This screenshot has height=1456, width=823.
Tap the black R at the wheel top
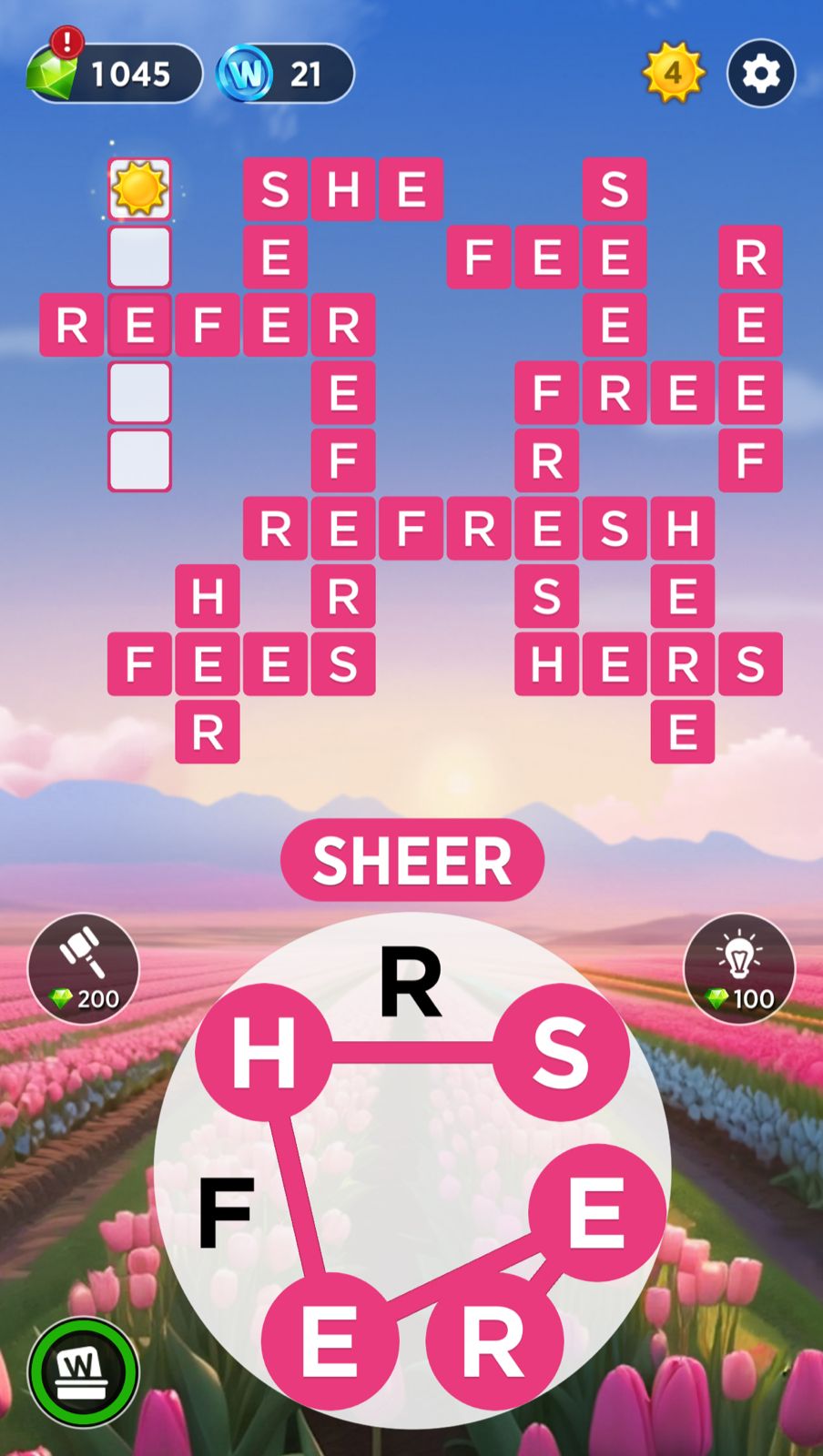(411, 982)
